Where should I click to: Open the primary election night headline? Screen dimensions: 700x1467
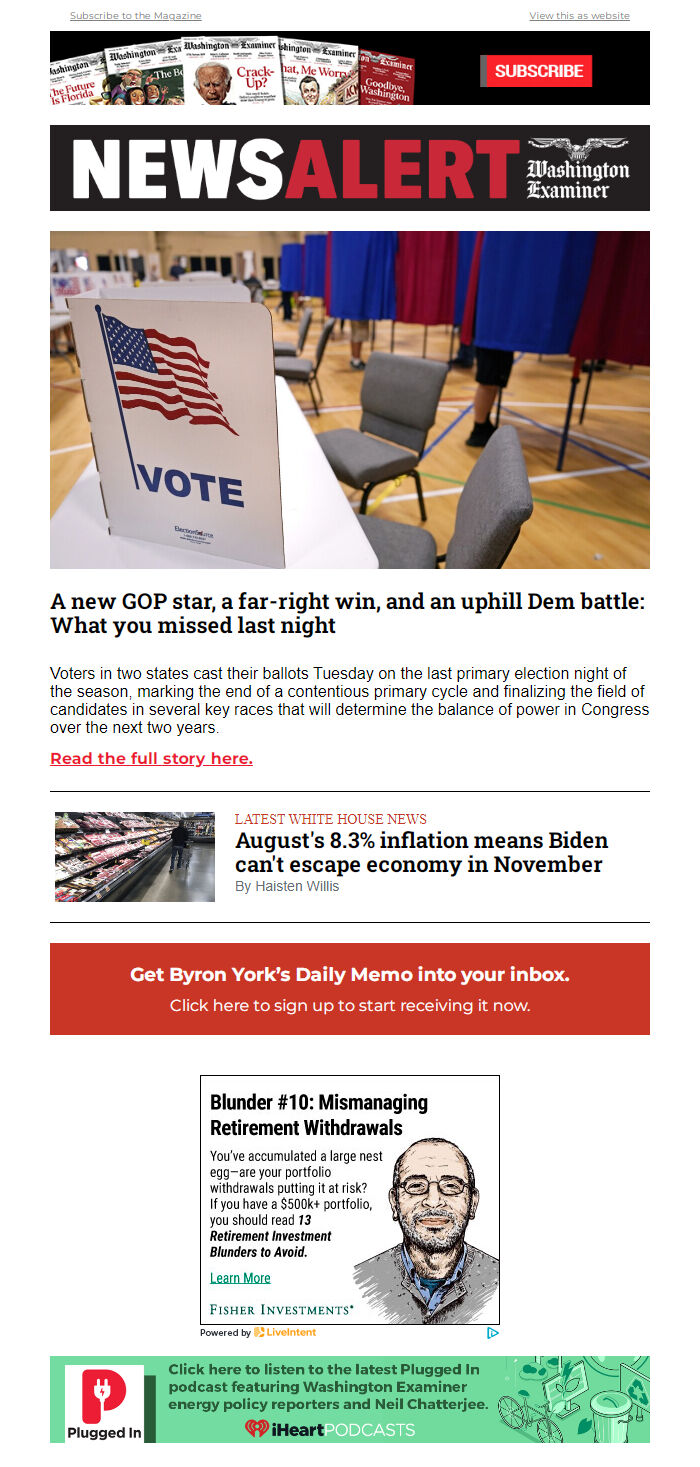click(347, 614)
